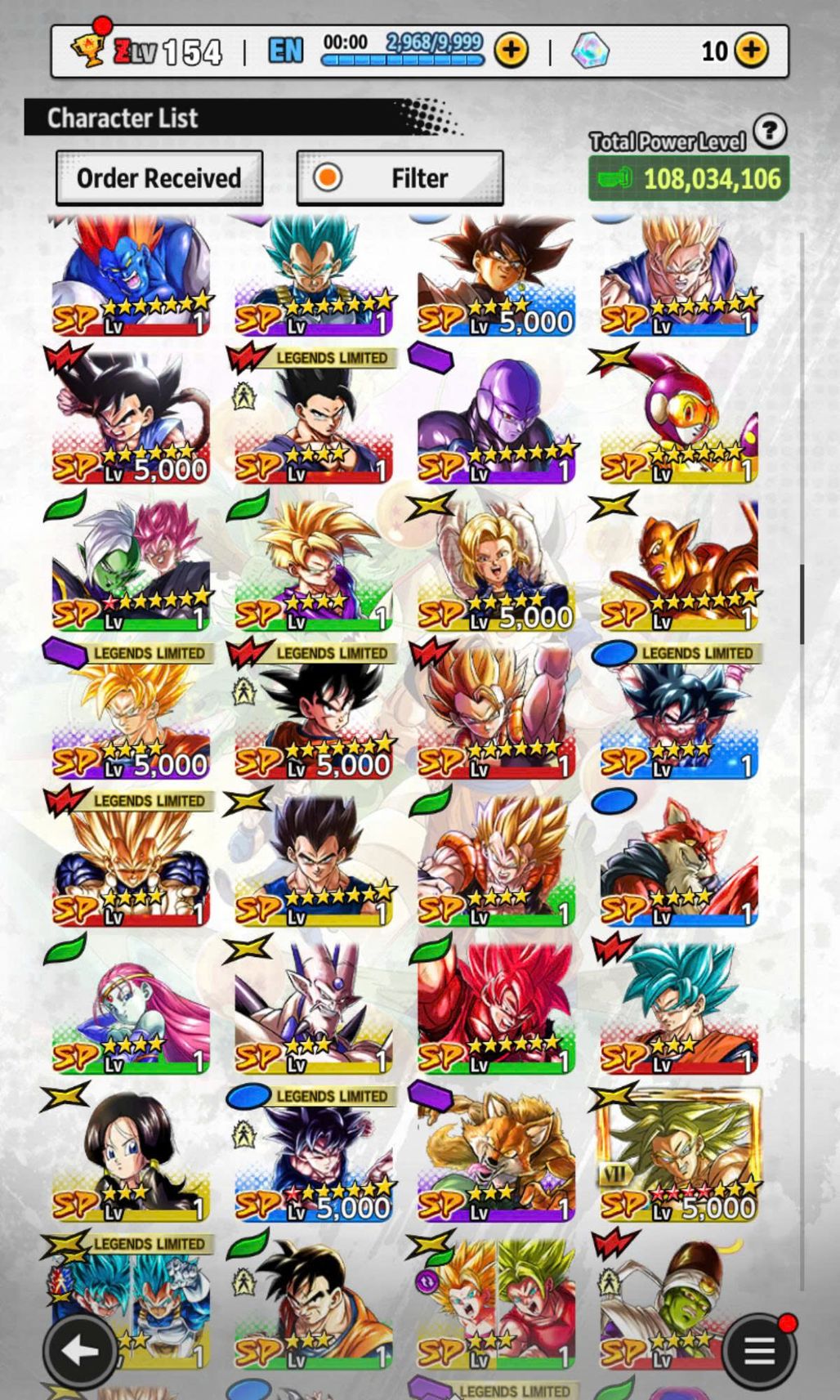The image size is (840, 1400).
Task: Add Chrono Crystals with the plus button
Action: pyautogui.click(x=751, y=51)
